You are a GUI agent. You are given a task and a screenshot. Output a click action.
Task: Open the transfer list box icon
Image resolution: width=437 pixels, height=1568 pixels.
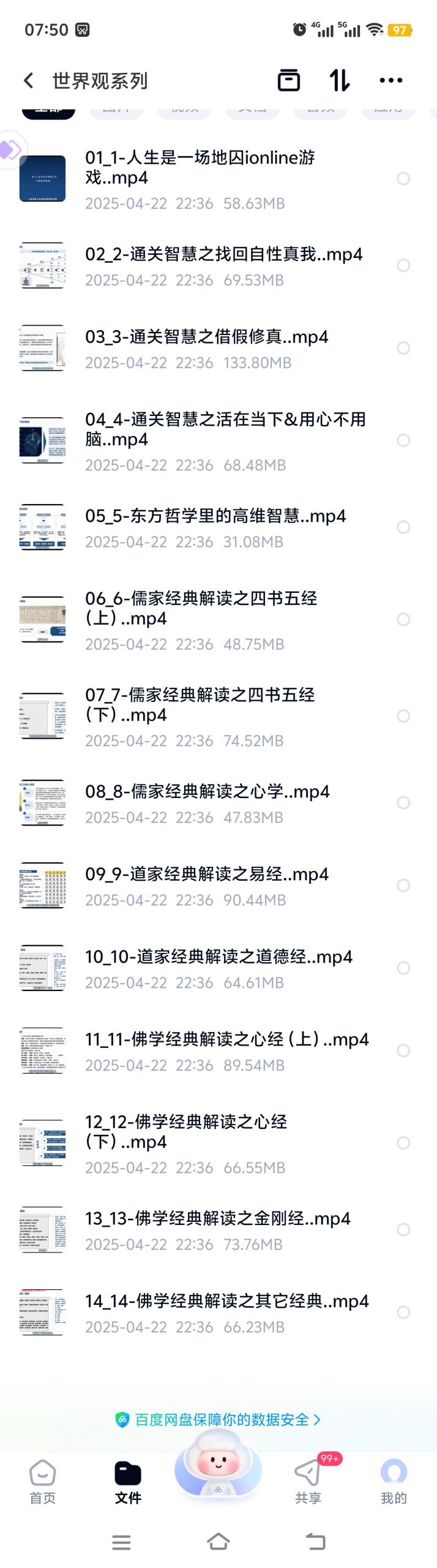[289, 80]
